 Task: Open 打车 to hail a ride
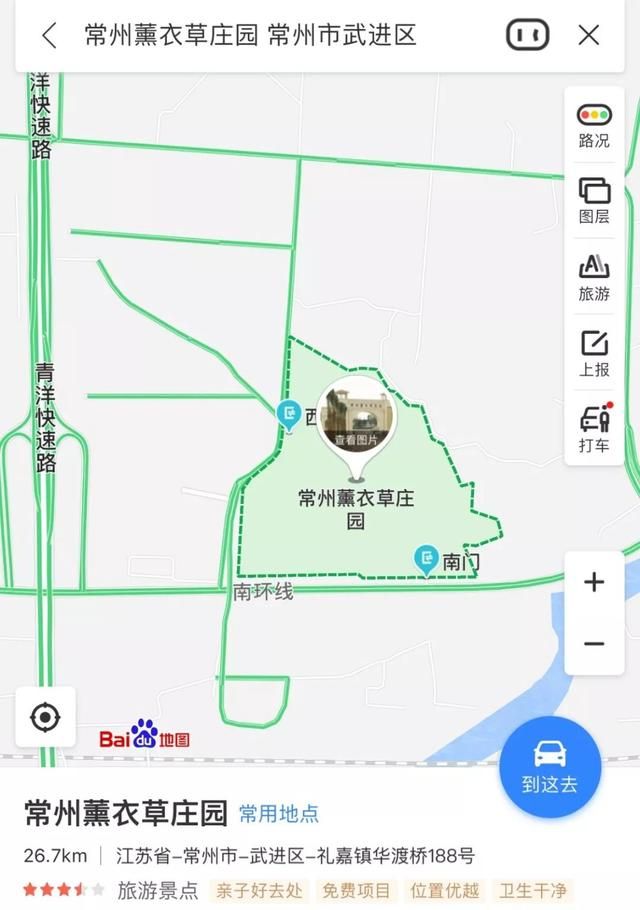tap(594, 430)
